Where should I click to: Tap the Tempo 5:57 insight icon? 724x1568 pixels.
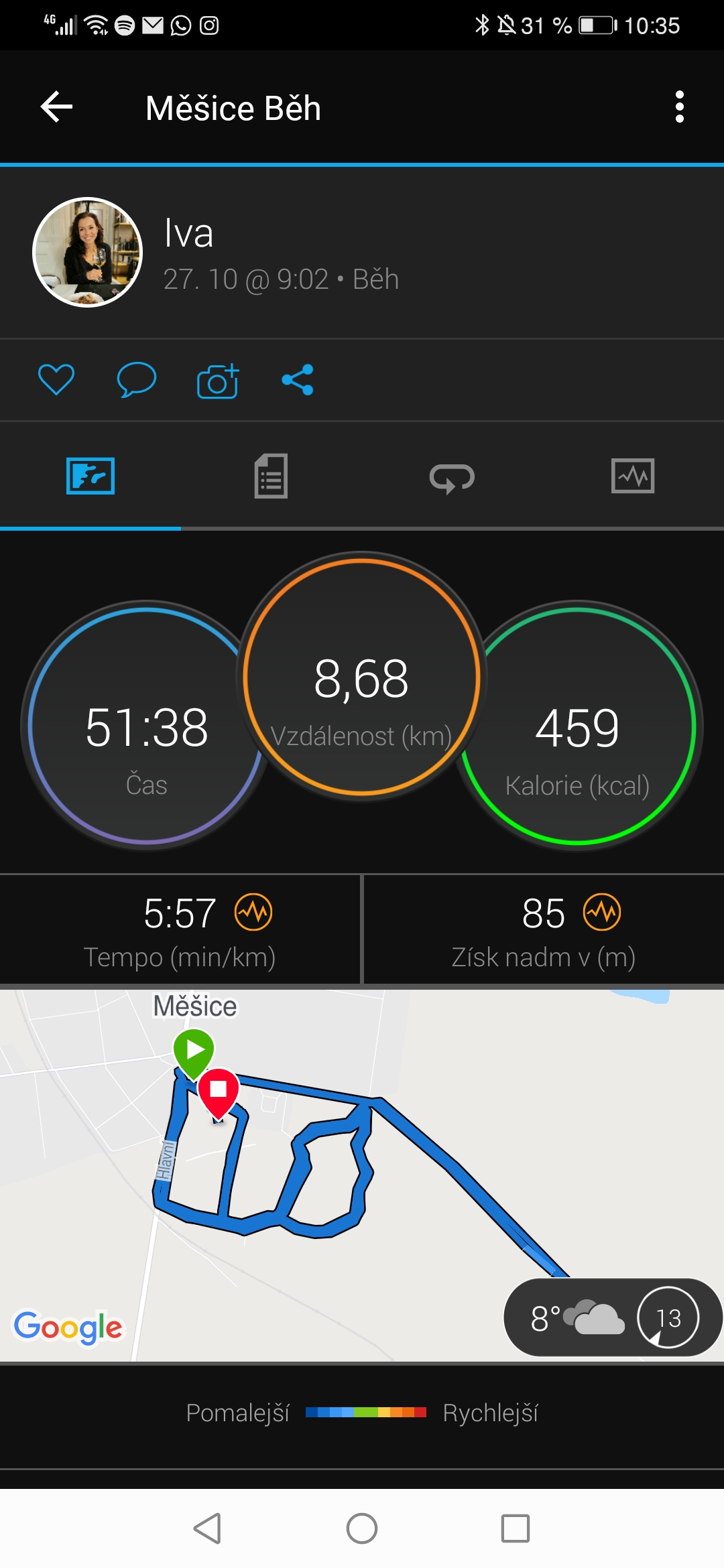(x=253, y=912)
